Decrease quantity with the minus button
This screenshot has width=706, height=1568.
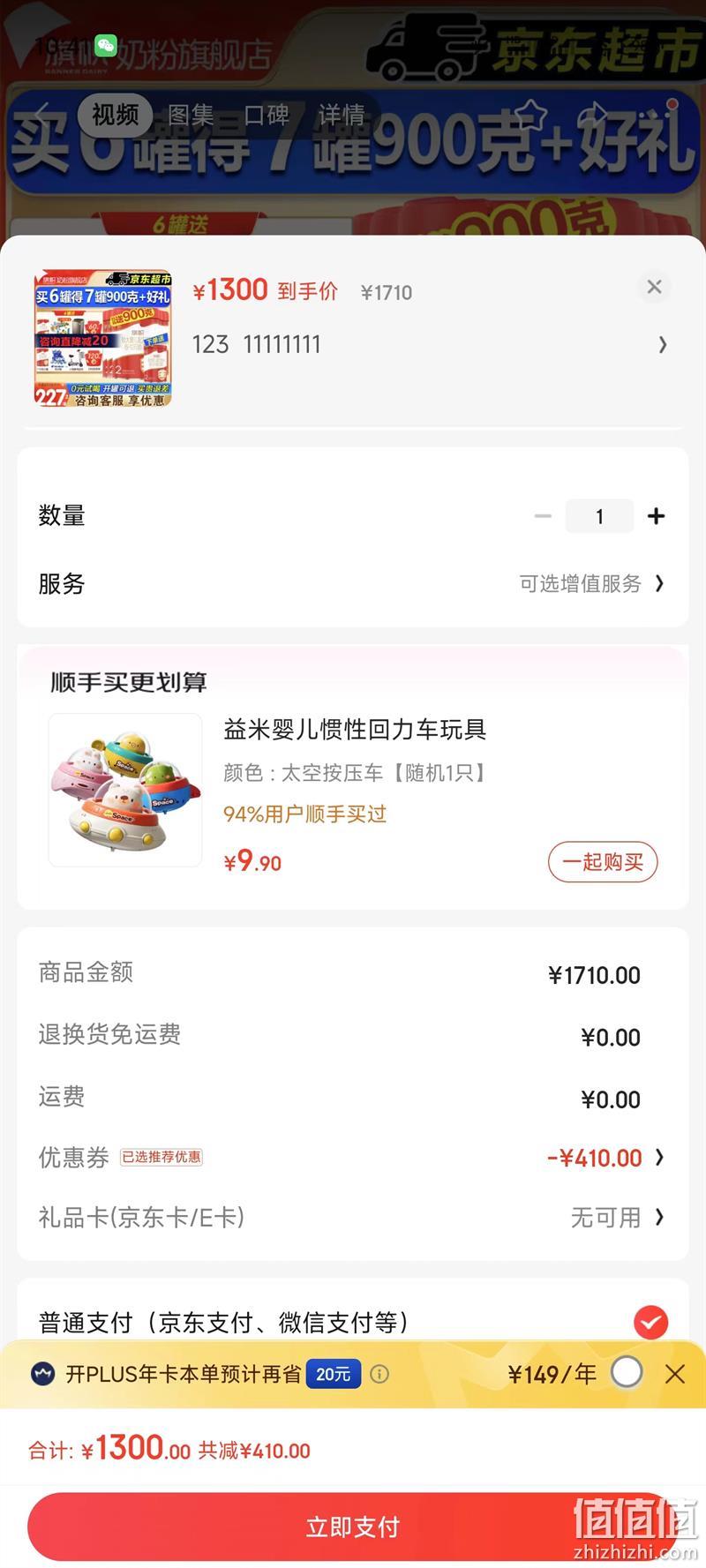[543, 516]
